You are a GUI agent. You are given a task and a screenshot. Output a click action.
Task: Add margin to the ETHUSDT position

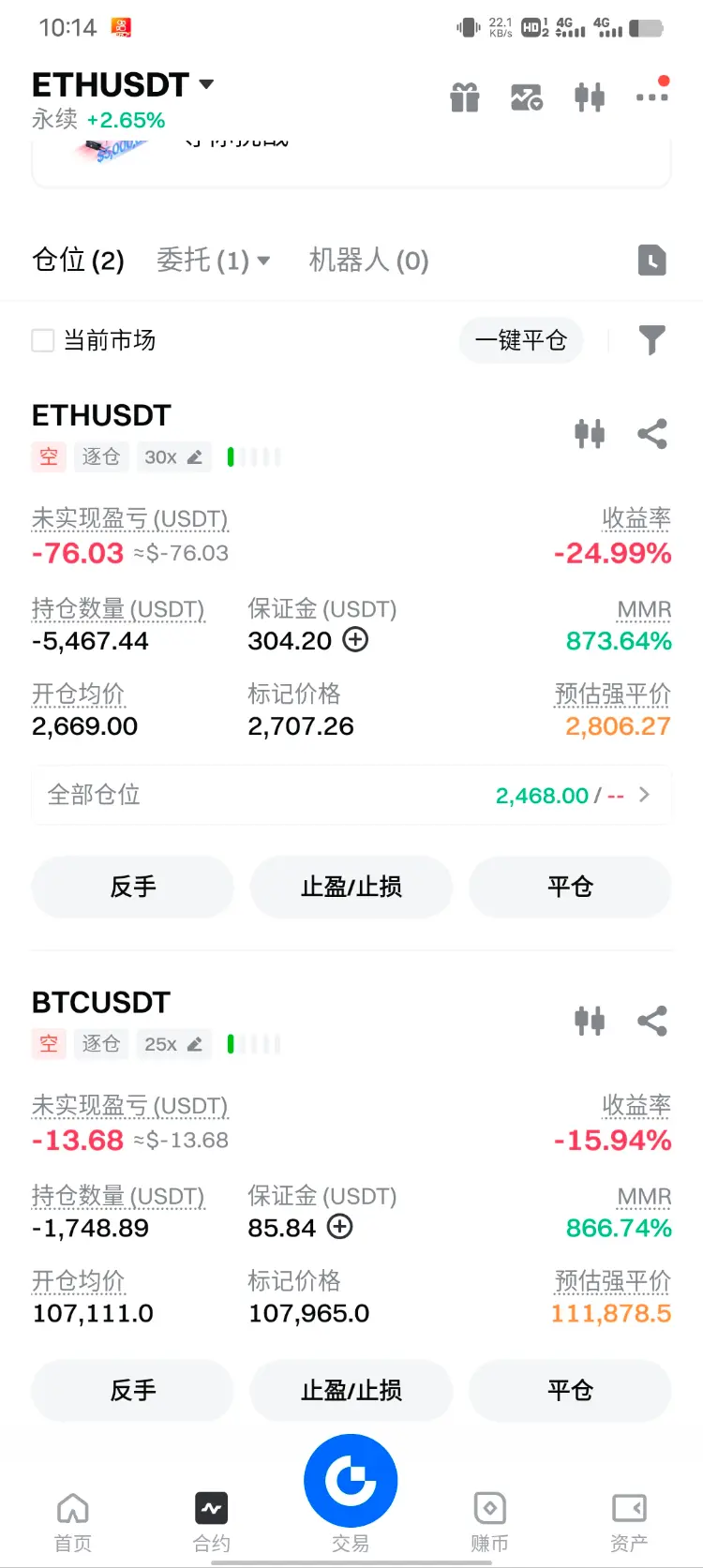[x=356, y=640]
